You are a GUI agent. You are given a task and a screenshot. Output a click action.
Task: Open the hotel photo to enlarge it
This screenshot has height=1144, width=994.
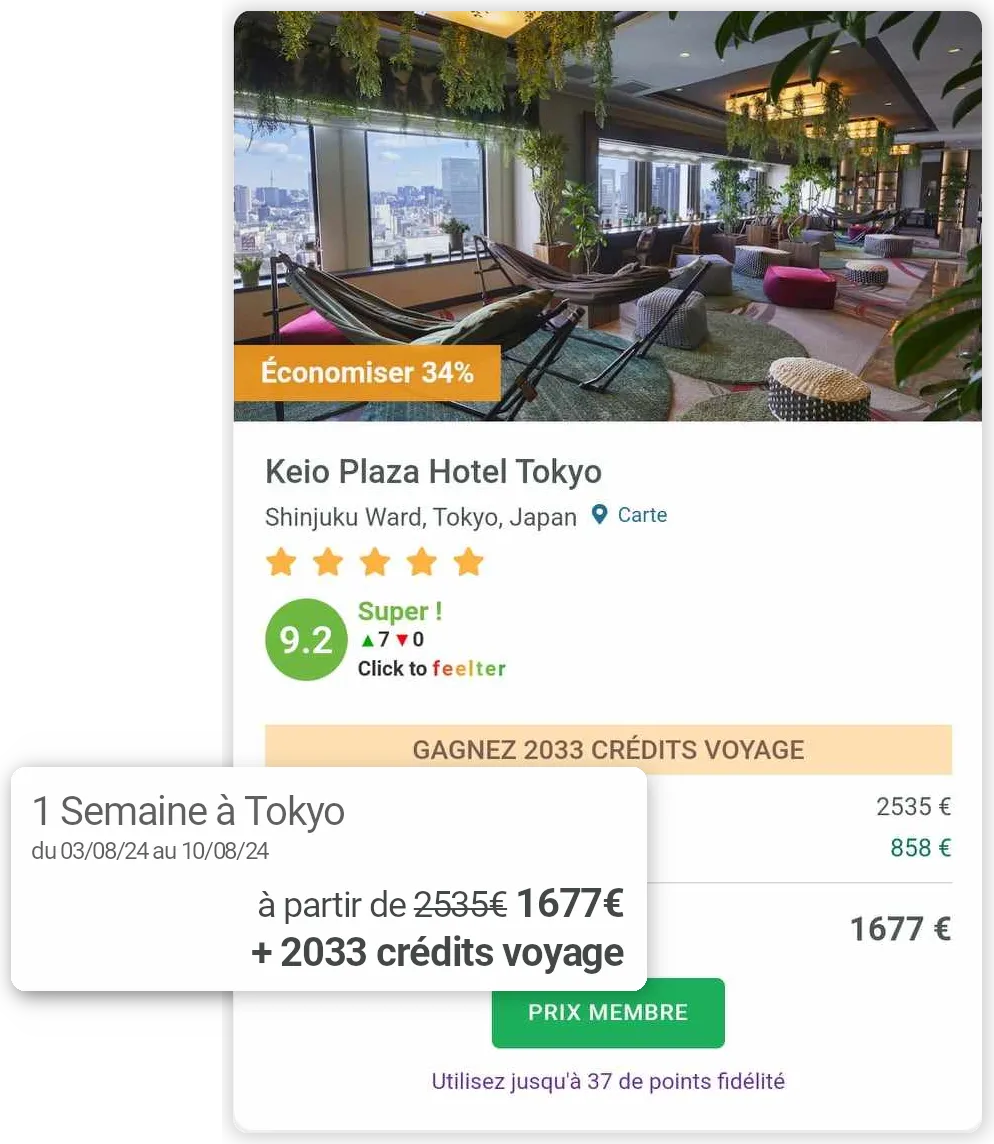[x=608, y=215]
